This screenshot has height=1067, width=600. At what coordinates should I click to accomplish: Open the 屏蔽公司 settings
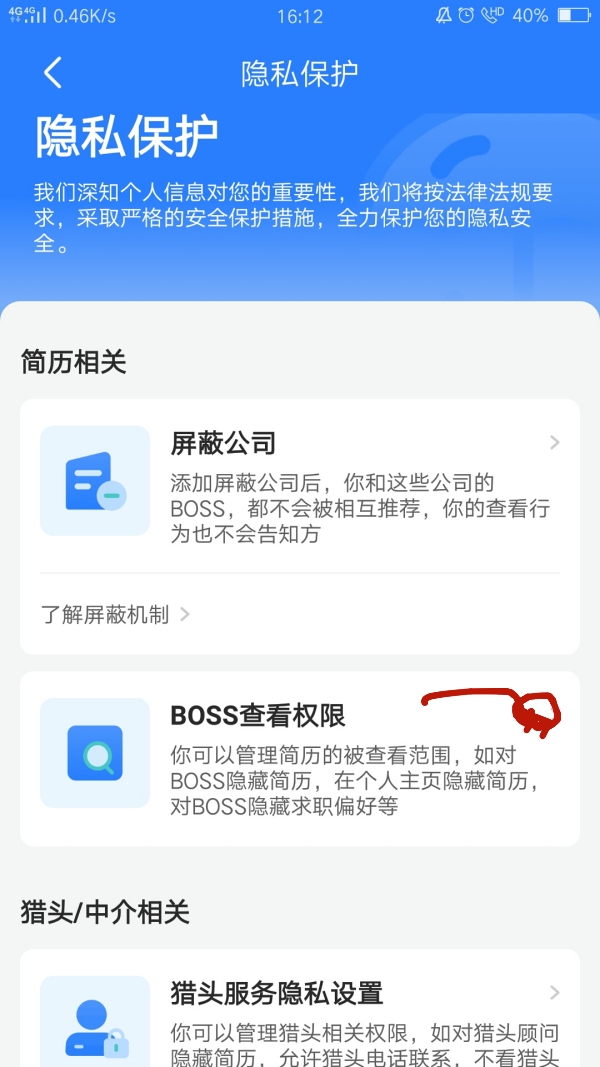[300, 487]
